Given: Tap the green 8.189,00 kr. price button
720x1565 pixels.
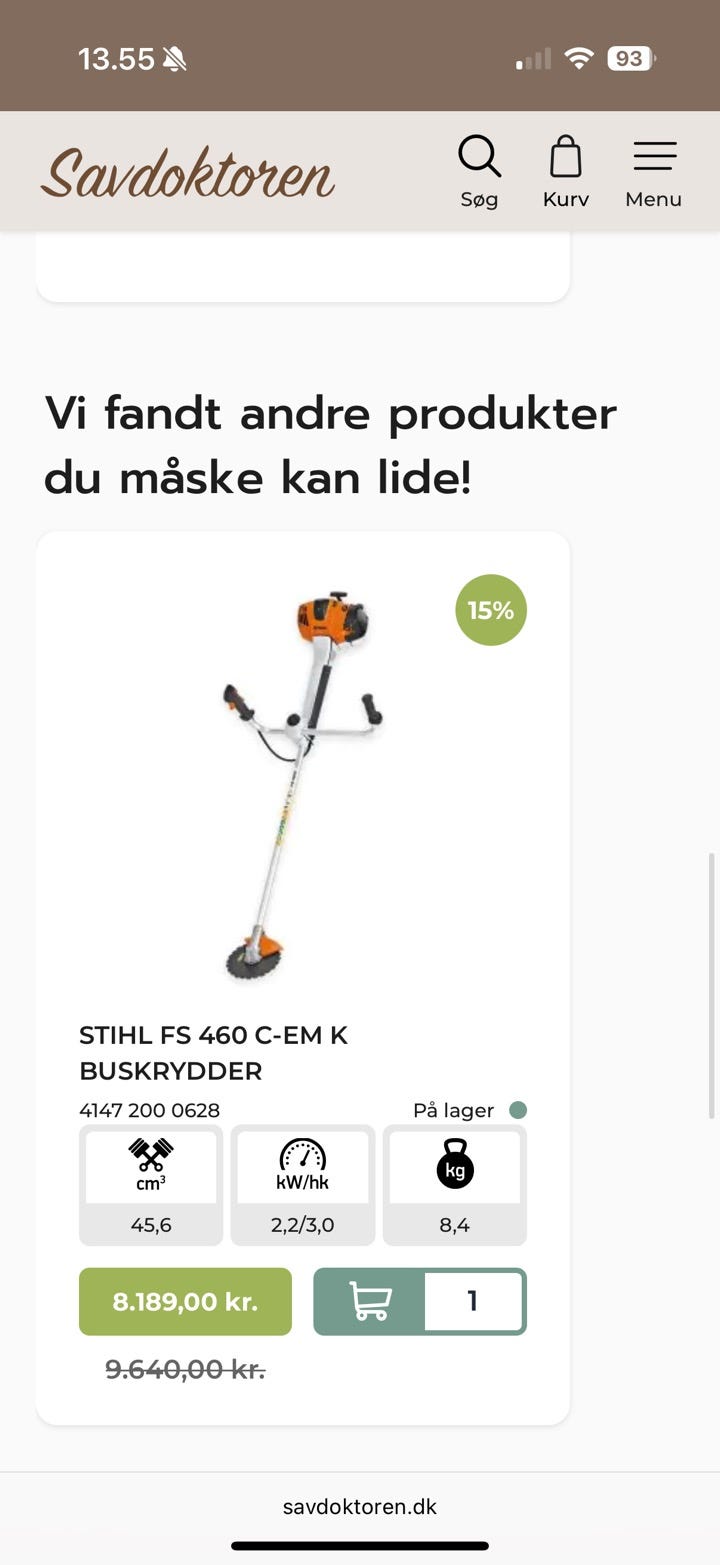Looking at the screenshot, I should 184,1301.
